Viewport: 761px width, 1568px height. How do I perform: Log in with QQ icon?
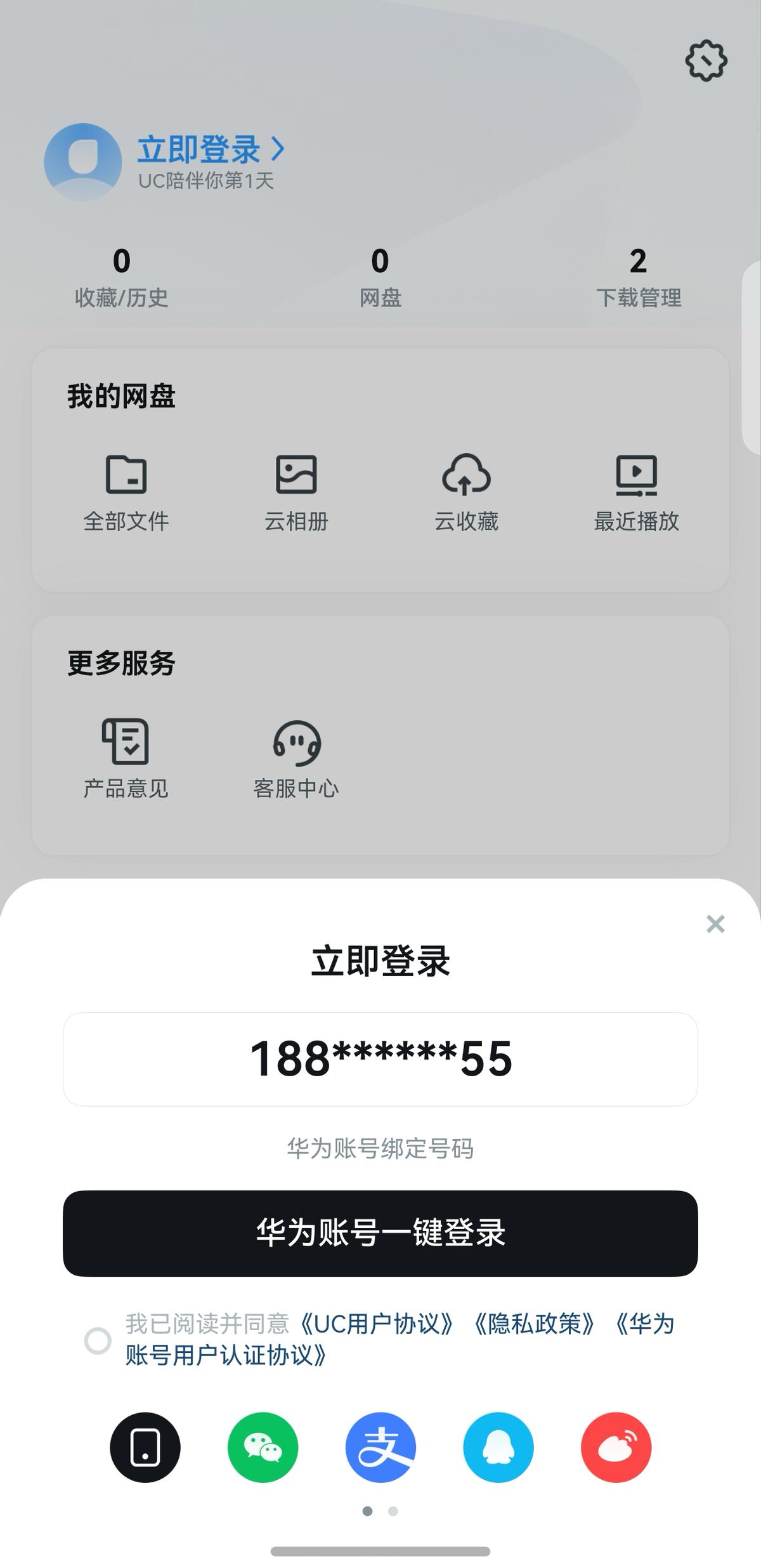click(x=498, y=1448)
